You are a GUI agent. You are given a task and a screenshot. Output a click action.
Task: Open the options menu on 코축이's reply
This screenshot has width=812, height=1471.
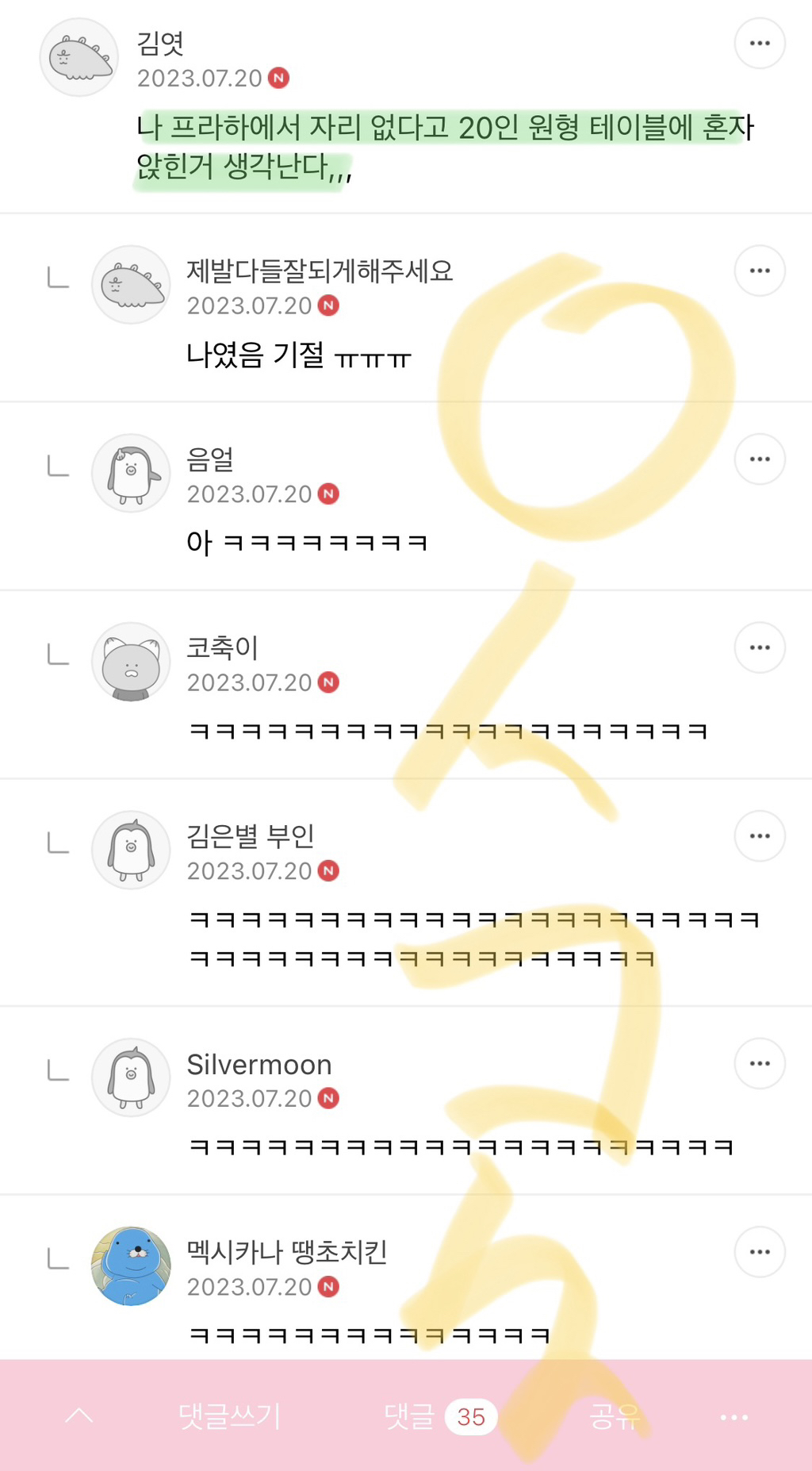(760, 647)
